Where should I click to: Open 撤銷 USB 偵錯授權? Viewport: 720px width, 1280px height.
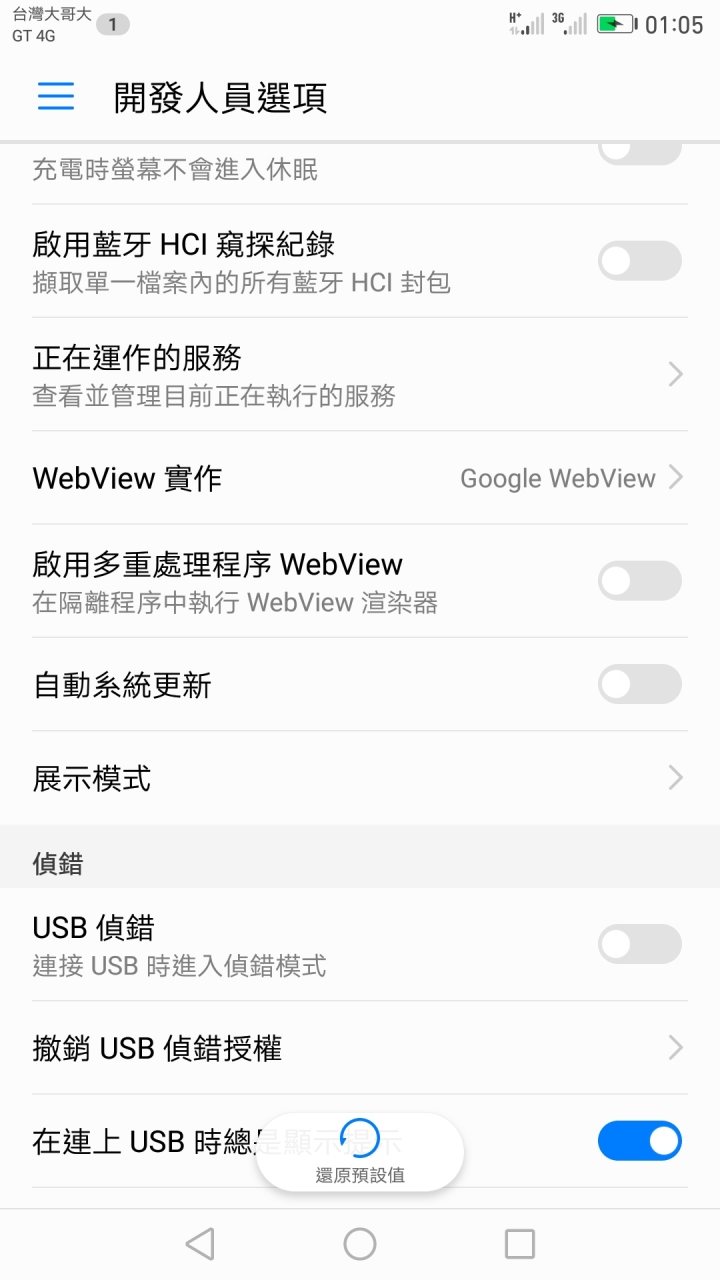360,1048
